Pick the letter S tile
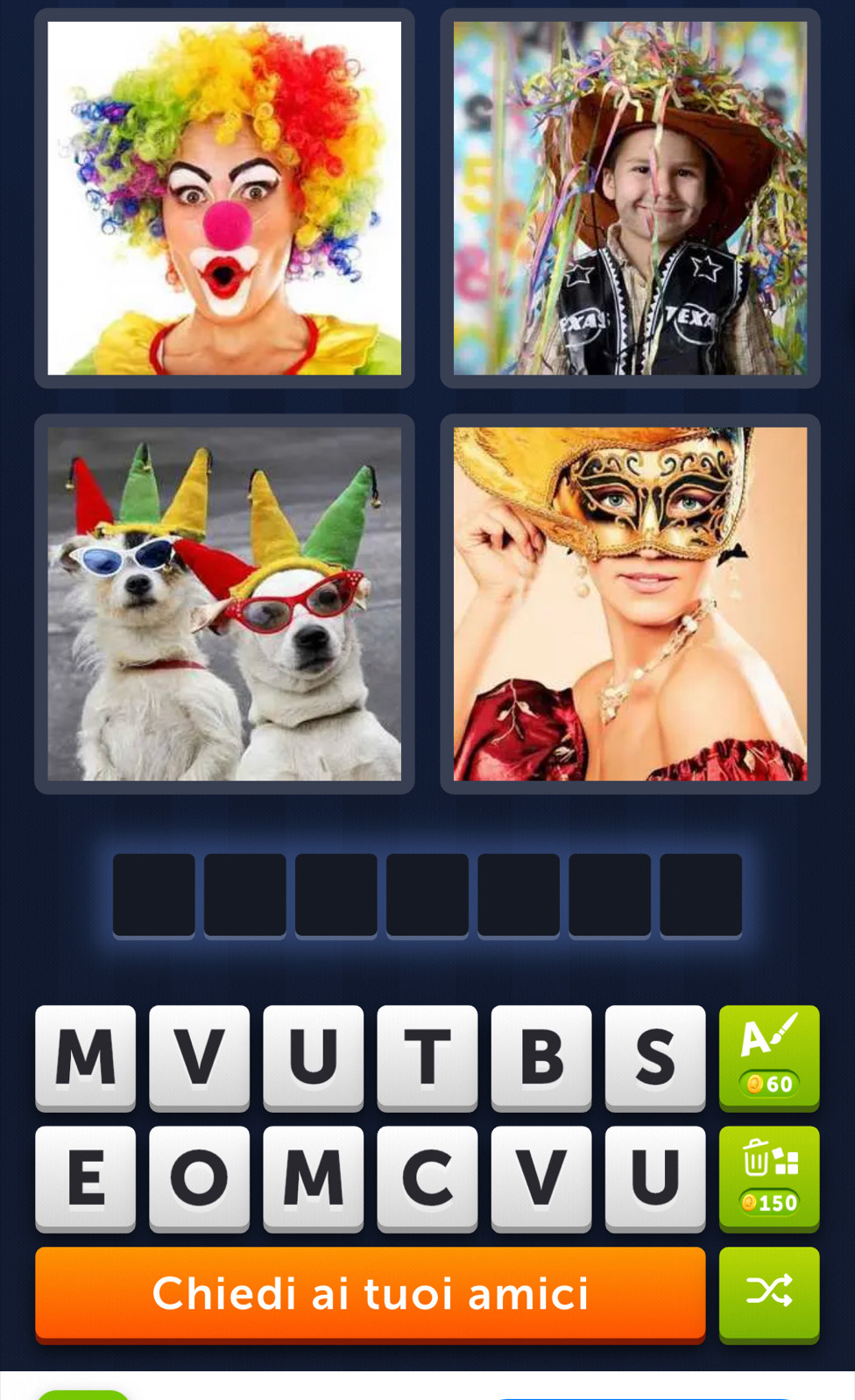The image size is (855, 1400). (655, 1057)
